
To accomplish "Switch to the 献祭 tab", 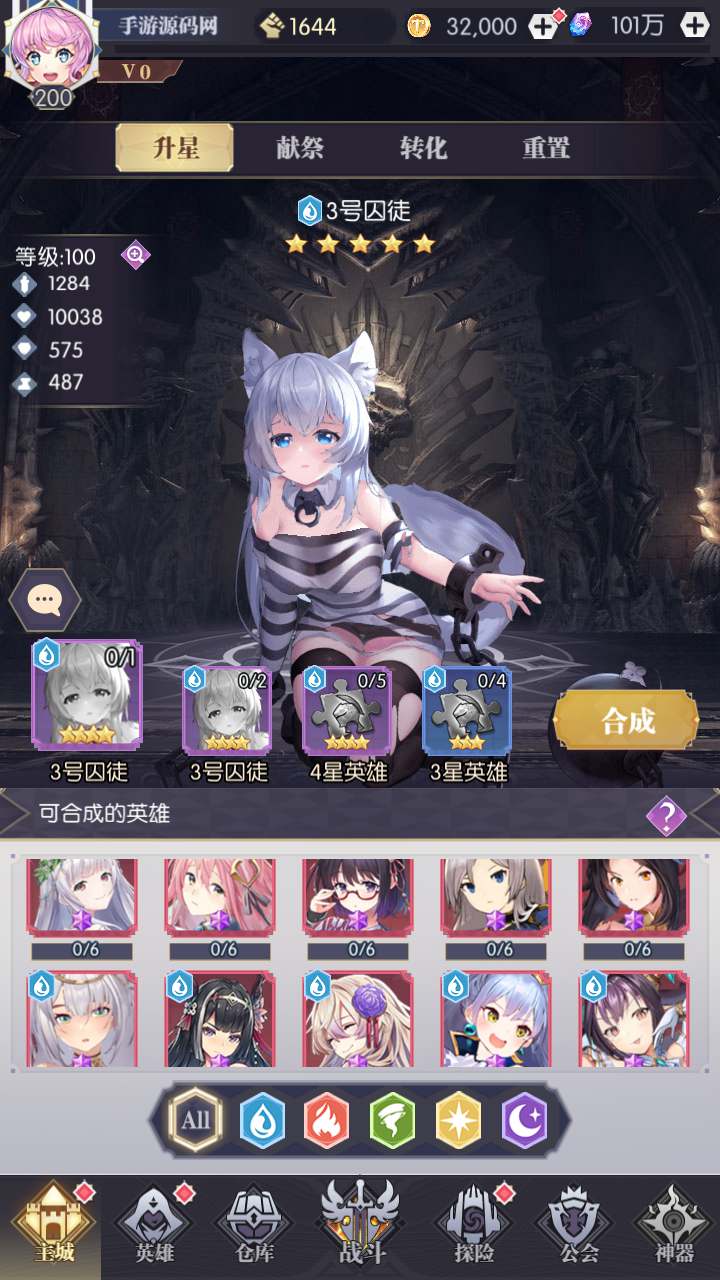I will 300,148.
